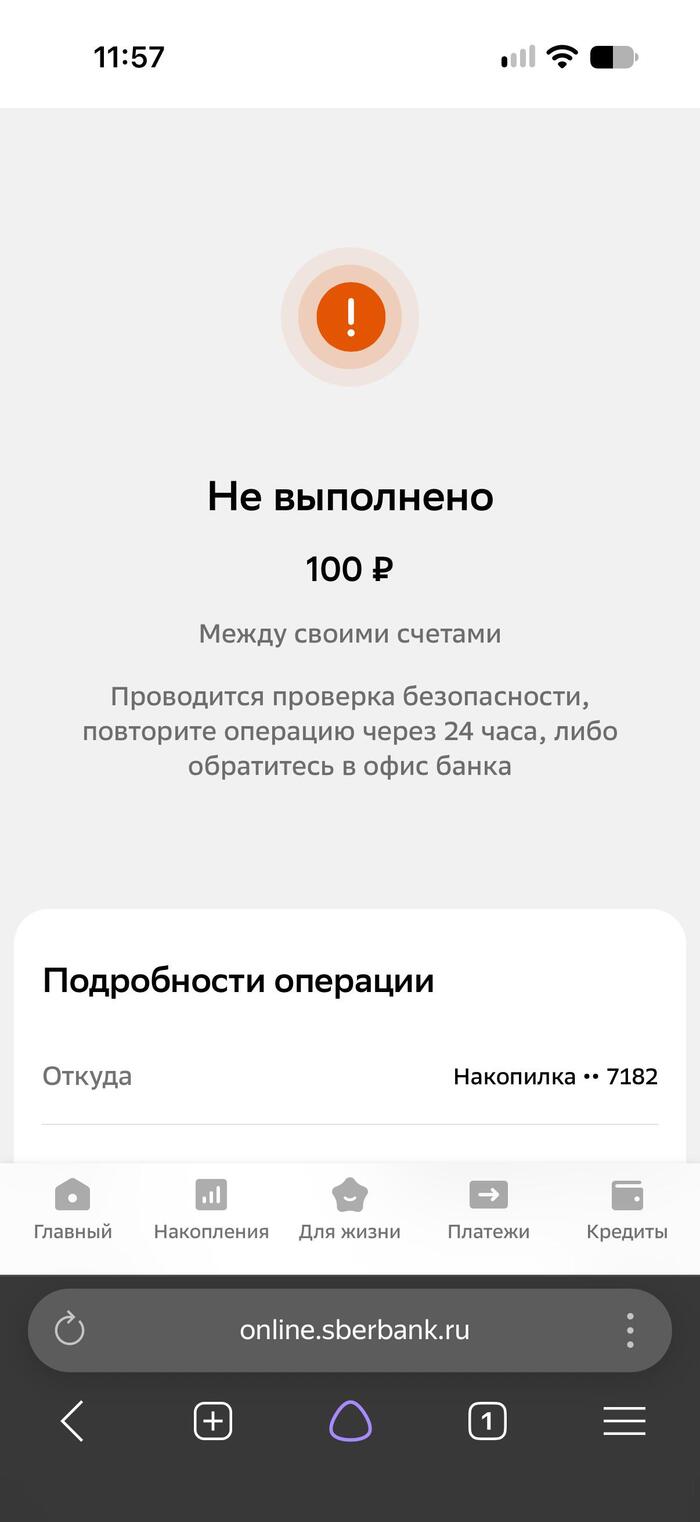The image size is (700, 1522).
Task: Launch the Alice assistant button
Action: (350, 1421)
